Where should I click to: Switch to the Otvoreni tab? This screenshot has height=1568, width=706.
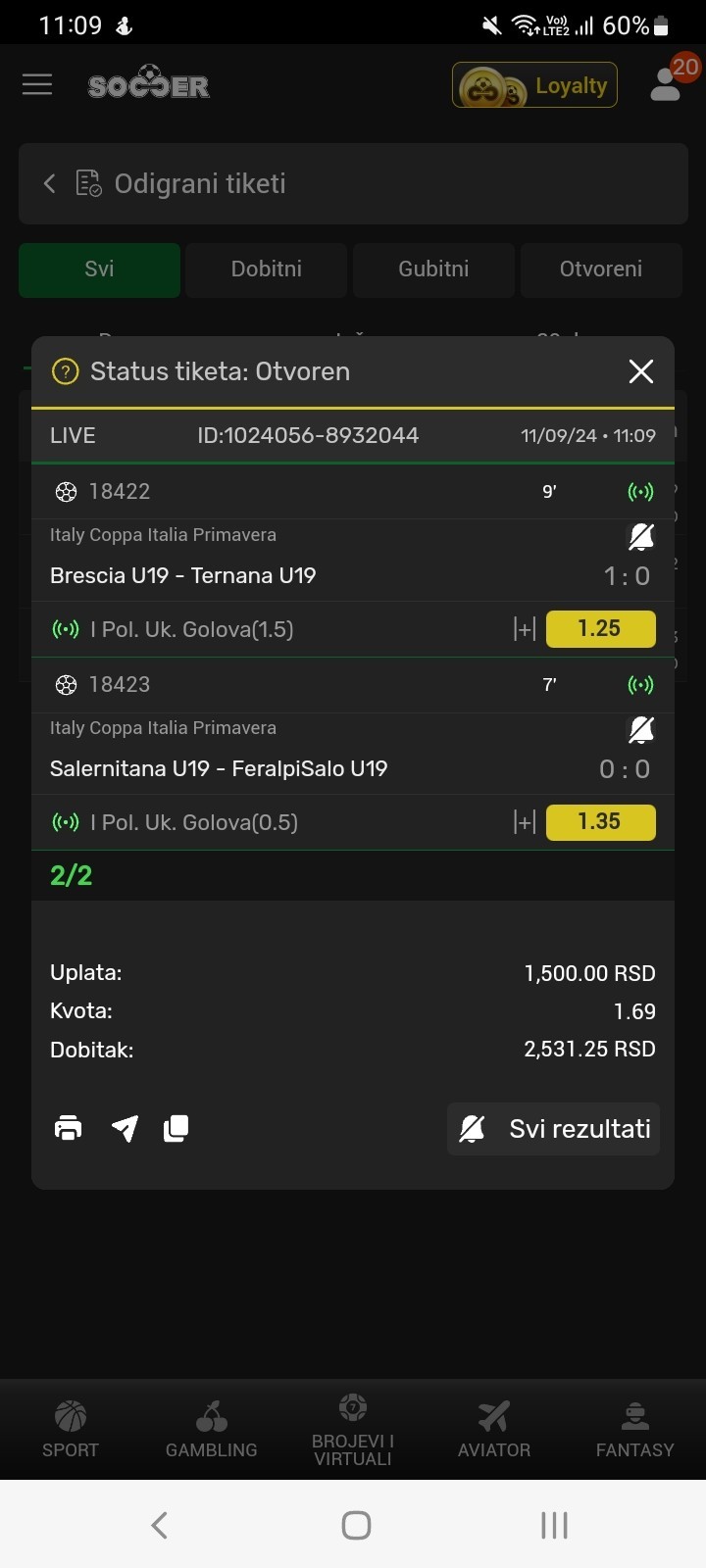tap(600, 269)
